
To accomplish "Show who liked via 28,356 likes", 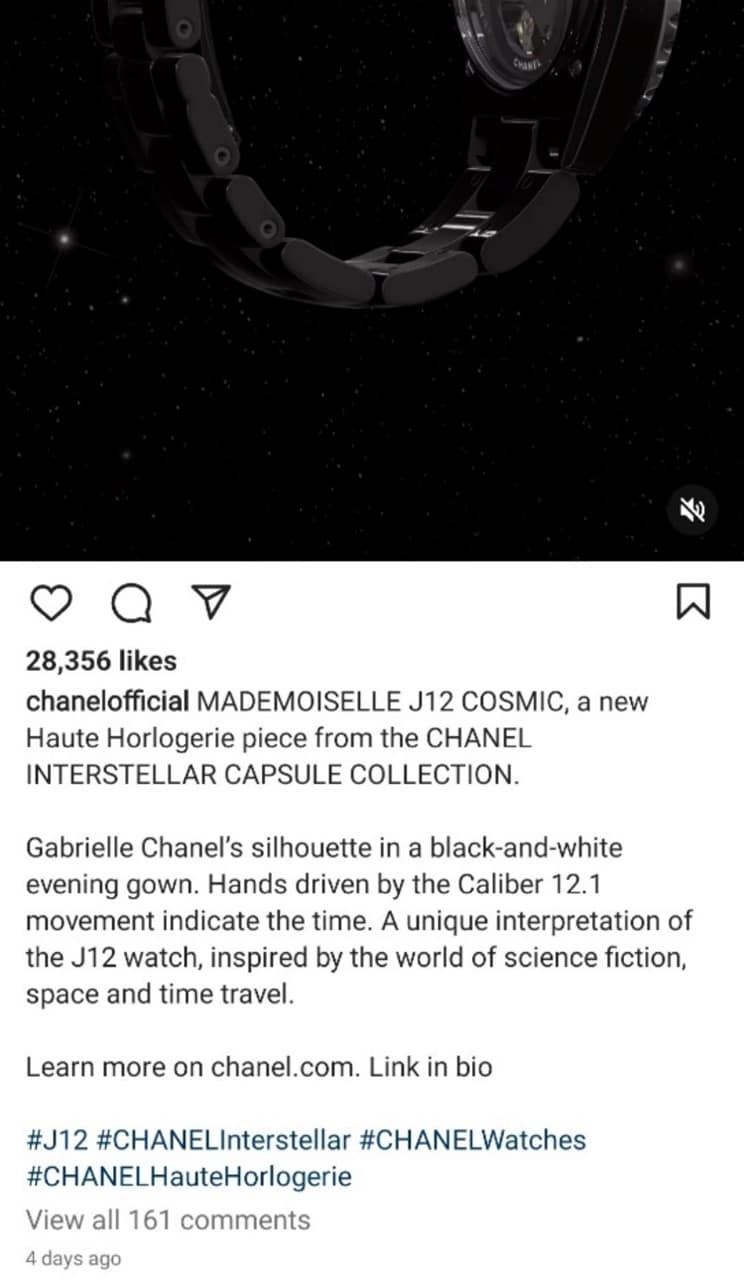I will [x=101, y=661].
